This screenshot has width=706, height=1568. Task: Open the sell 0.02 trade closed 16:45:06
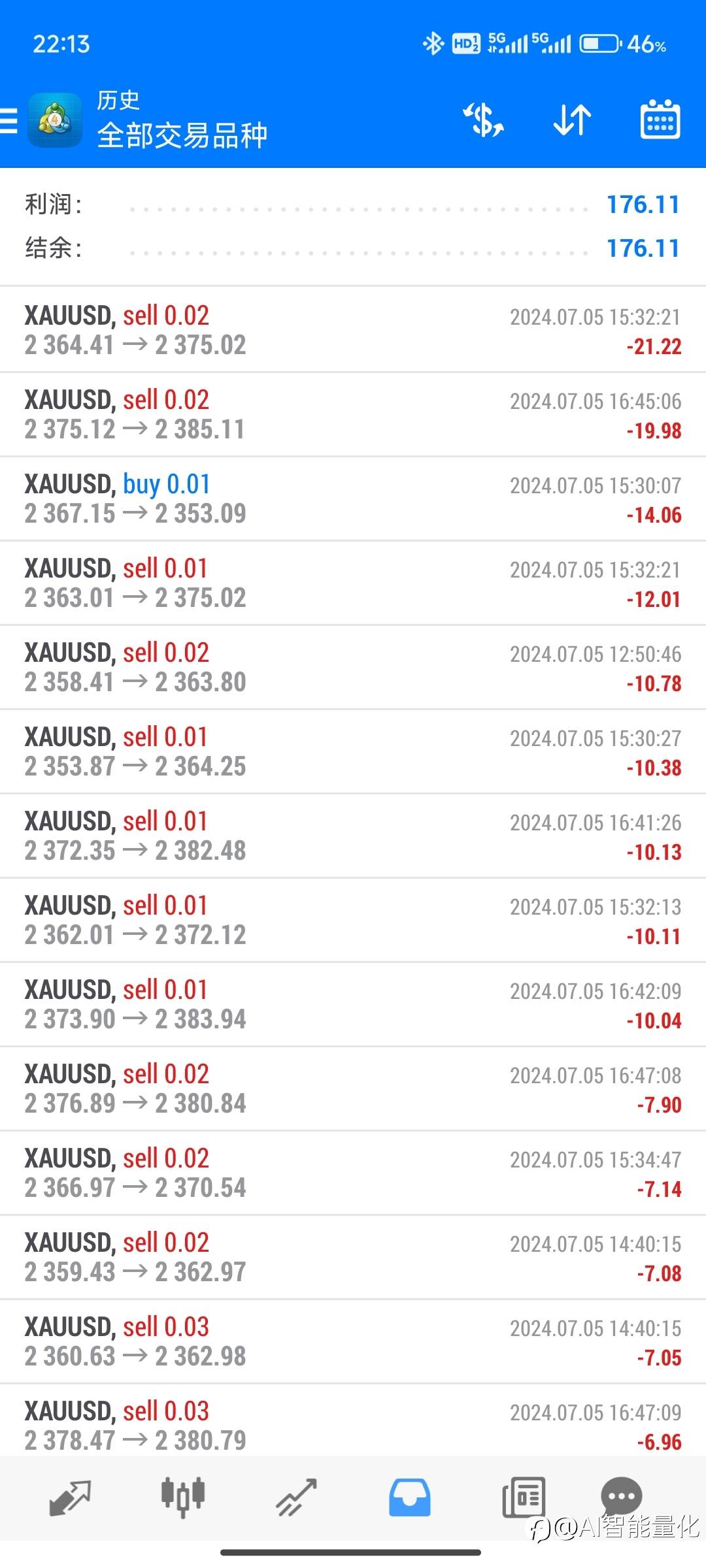coord(353,415)
